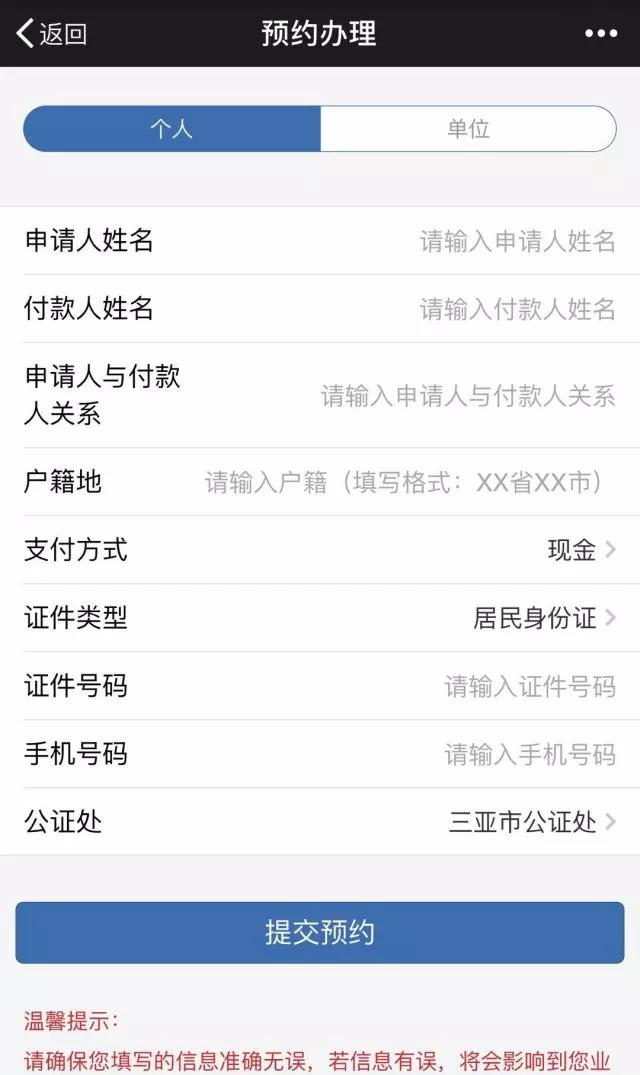Choose a different 证件类型
This screenshot has height=1075, width=640.
coord(320,618)
